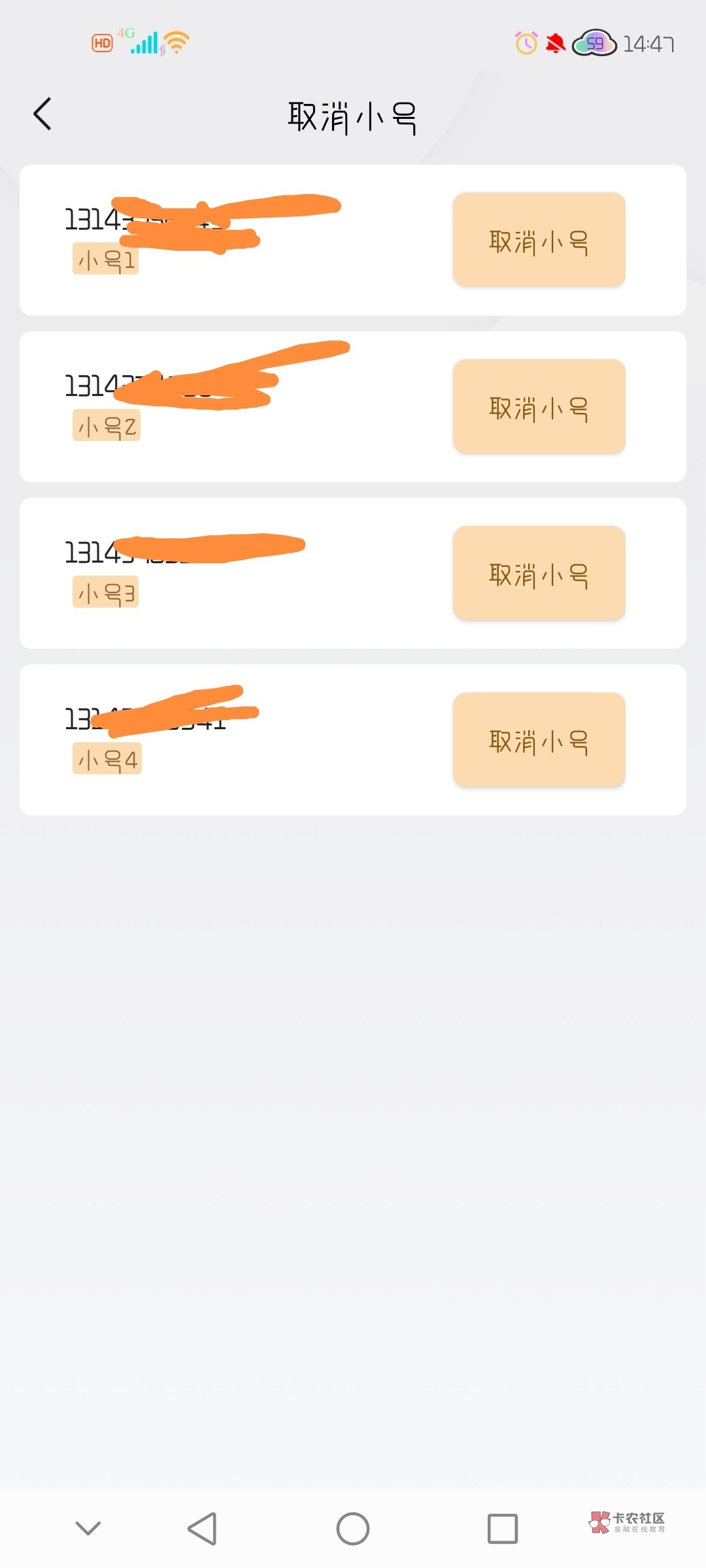The height and width of the screenshot is (1568, 706).
Task: Cancel the 小号2 secondary number
Action: 539,406
